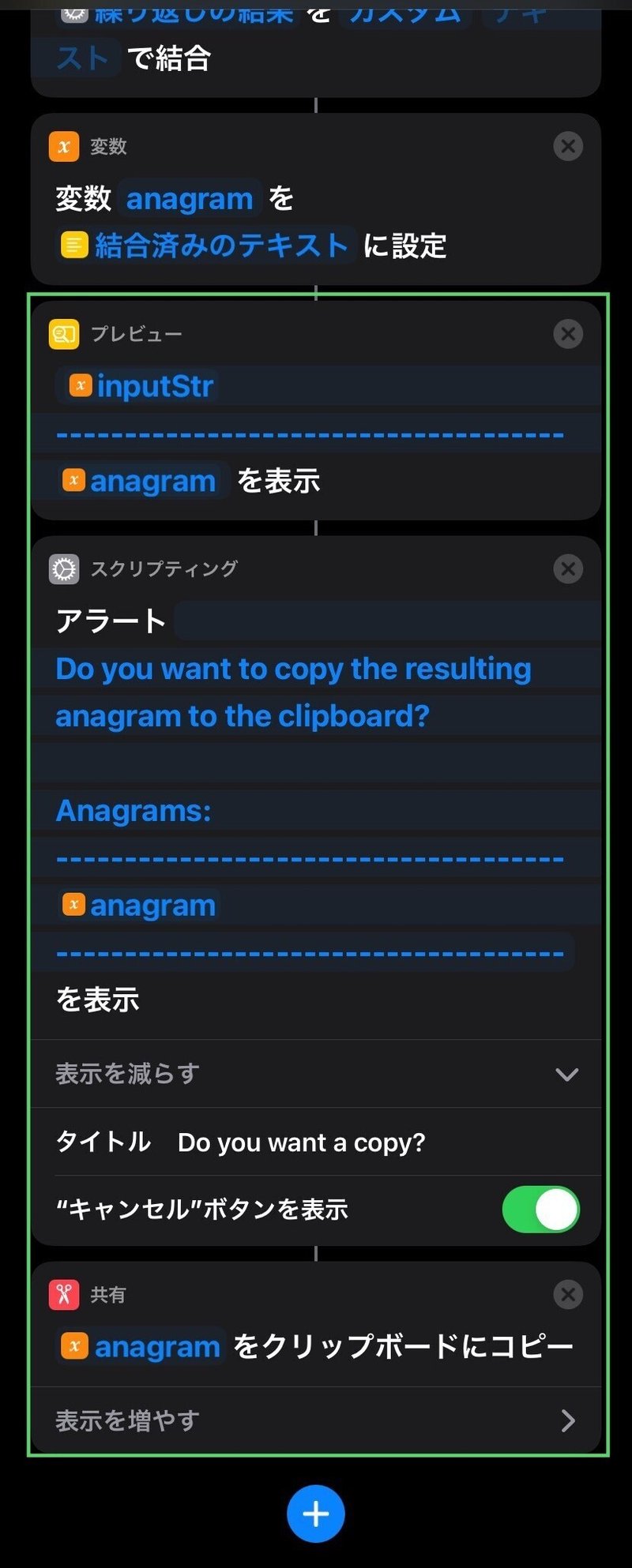This screenshot has height=1568, width=632.
Task: Tap the Preview magnifier action icon
Action: (63, 334)
